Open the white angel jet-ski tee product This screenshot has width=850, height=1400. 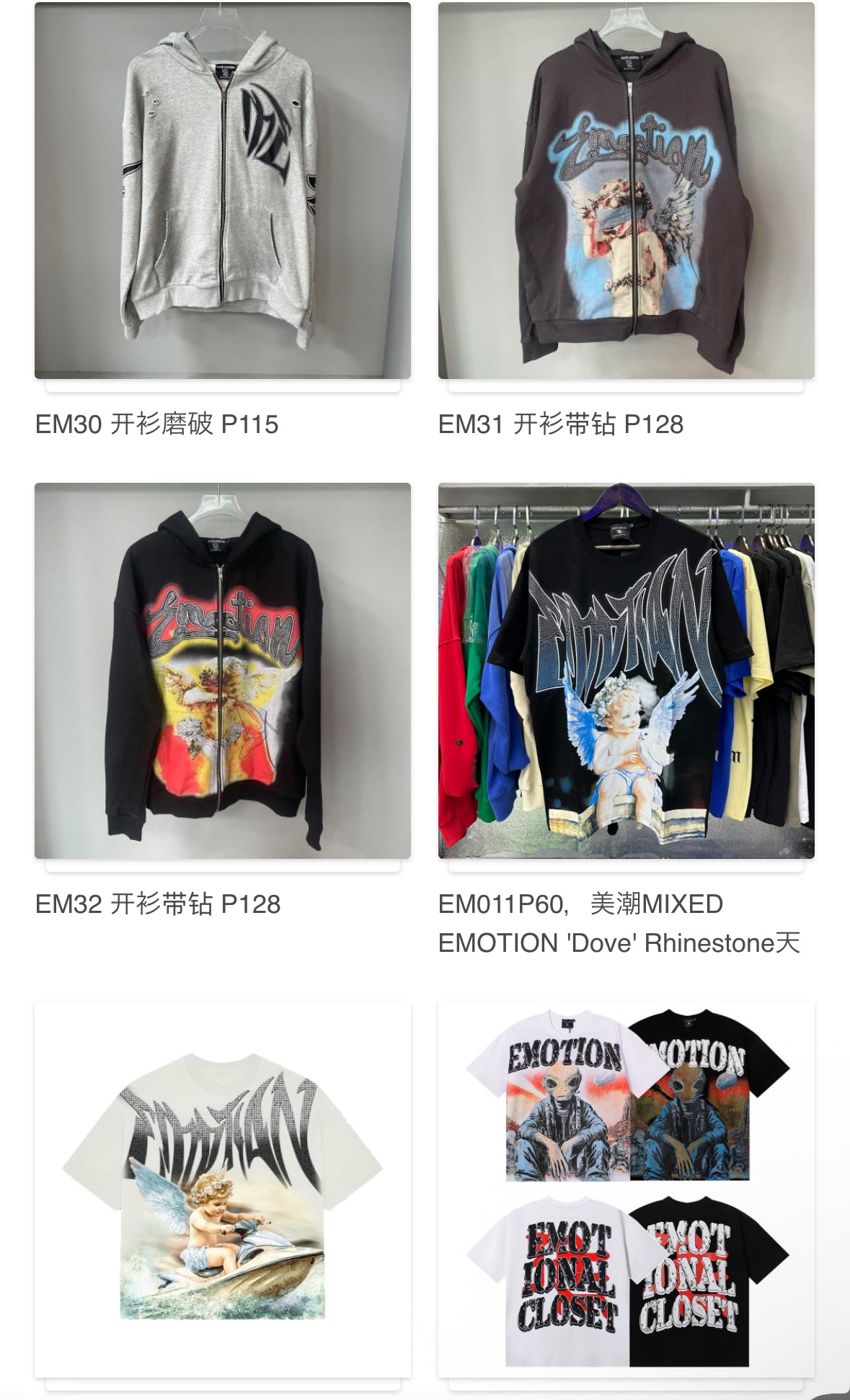(x=222, y=1189)
